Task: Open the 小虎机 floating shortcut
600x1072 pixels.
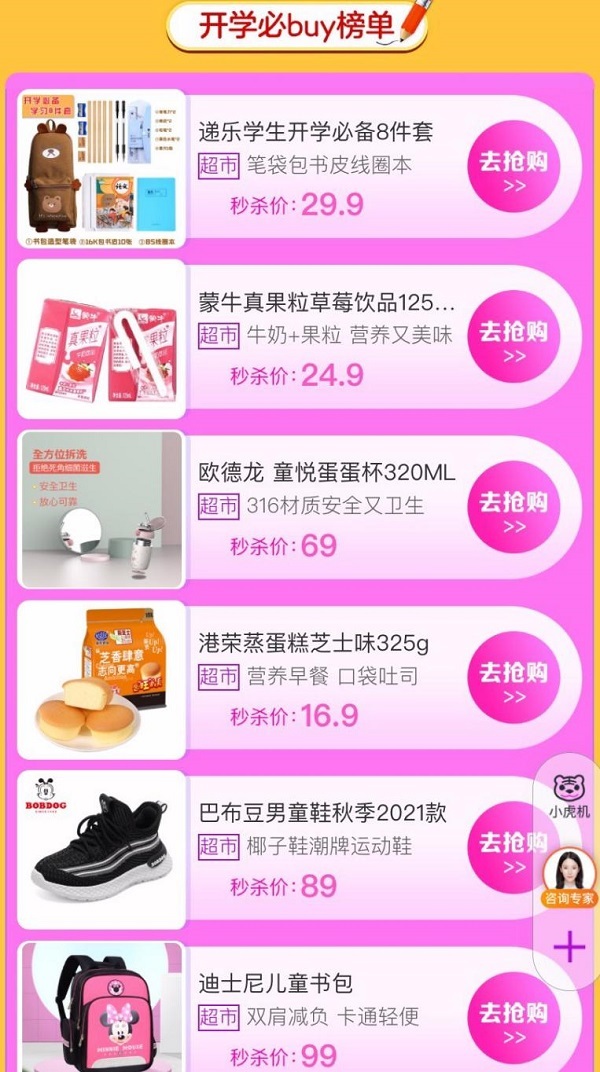Action: (569, 795)
